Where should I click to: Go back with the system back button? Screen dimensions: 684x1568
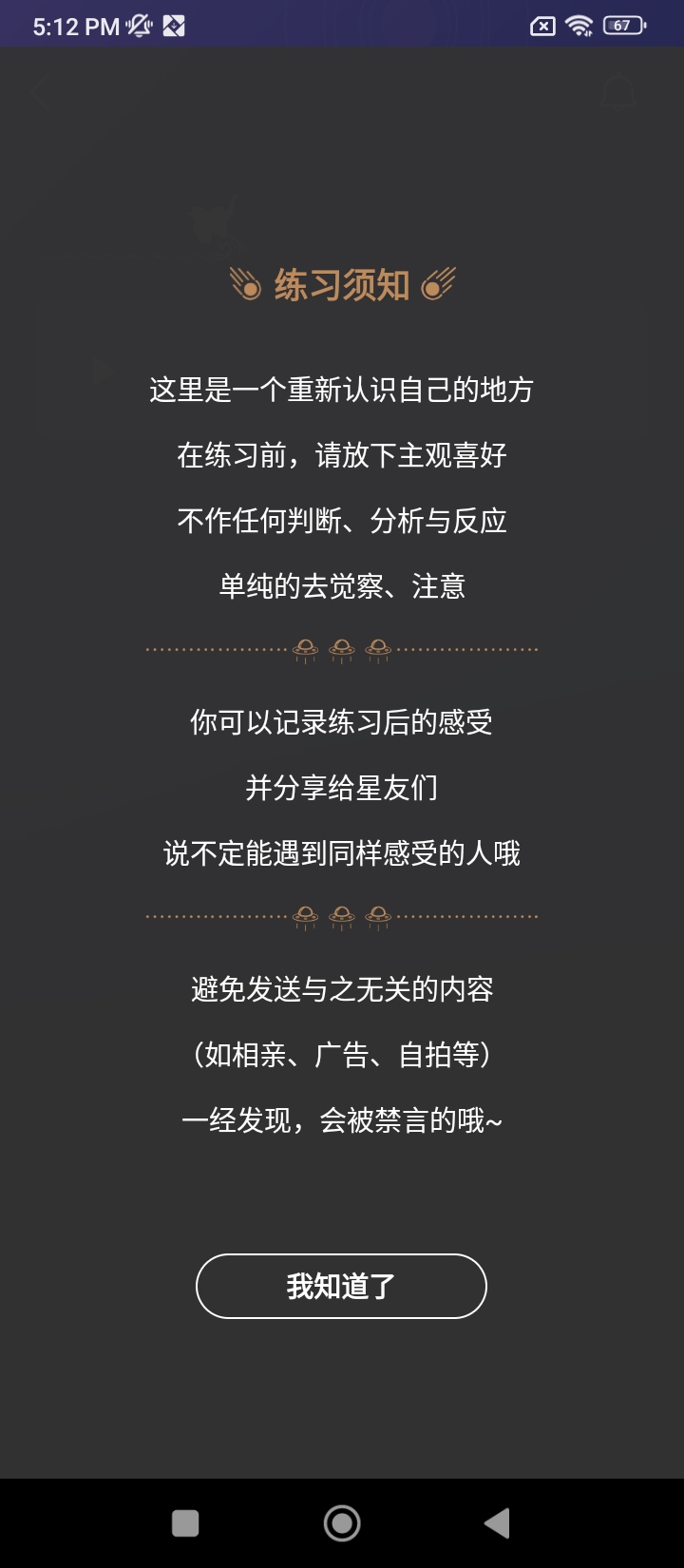497,1522
